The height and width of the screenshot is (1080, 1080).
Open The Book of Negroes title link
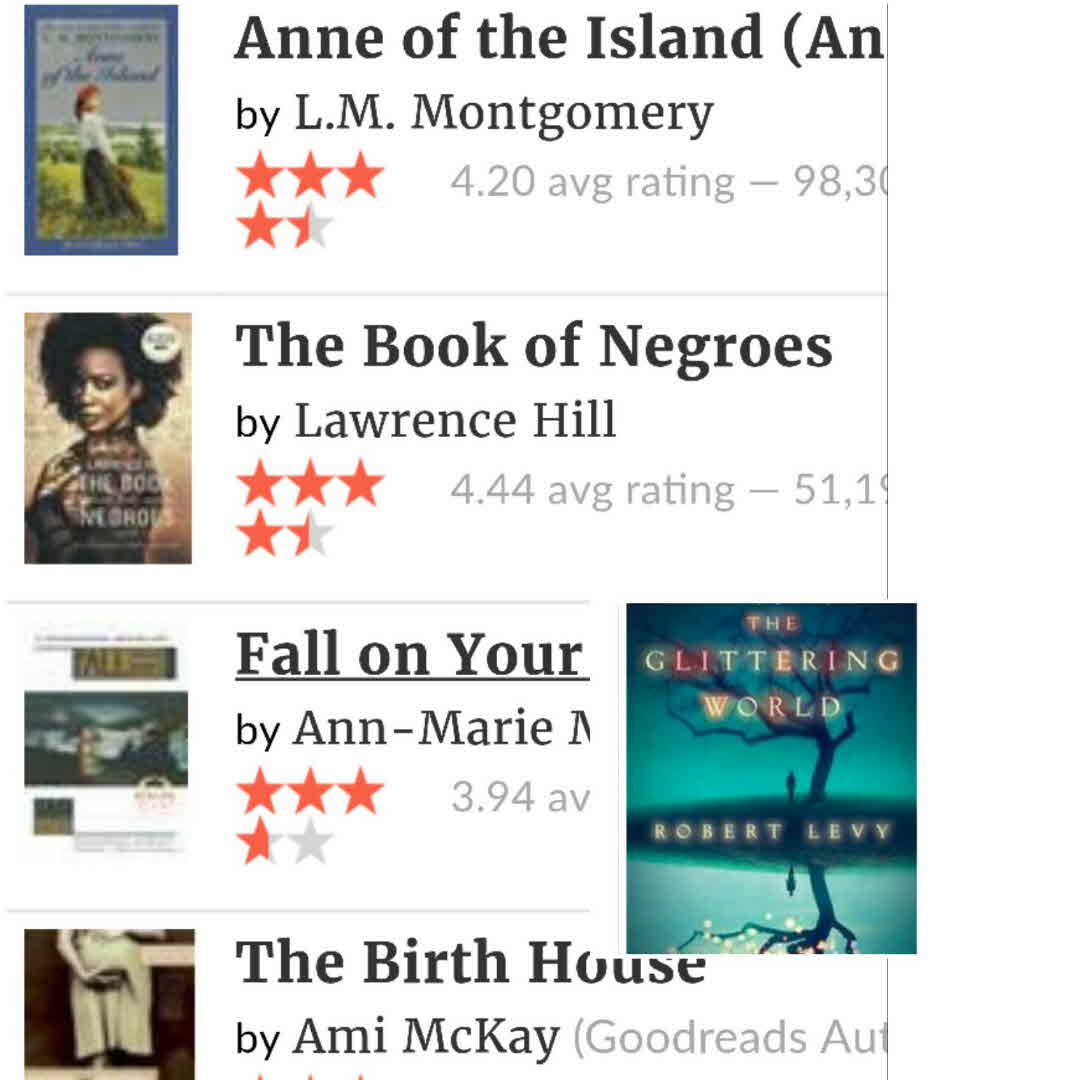pyautogui.click(x=534, y=346)
